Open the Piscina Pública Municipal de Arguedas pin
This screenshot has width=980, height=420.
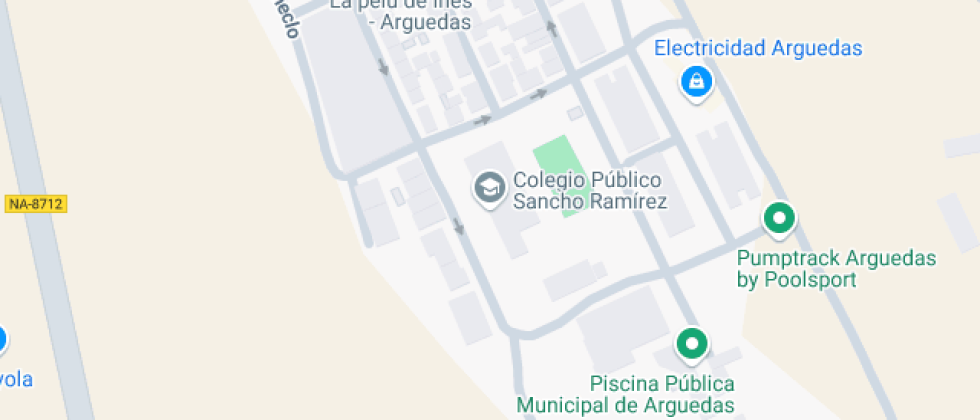pyautogui.click(x=690, y=345)
